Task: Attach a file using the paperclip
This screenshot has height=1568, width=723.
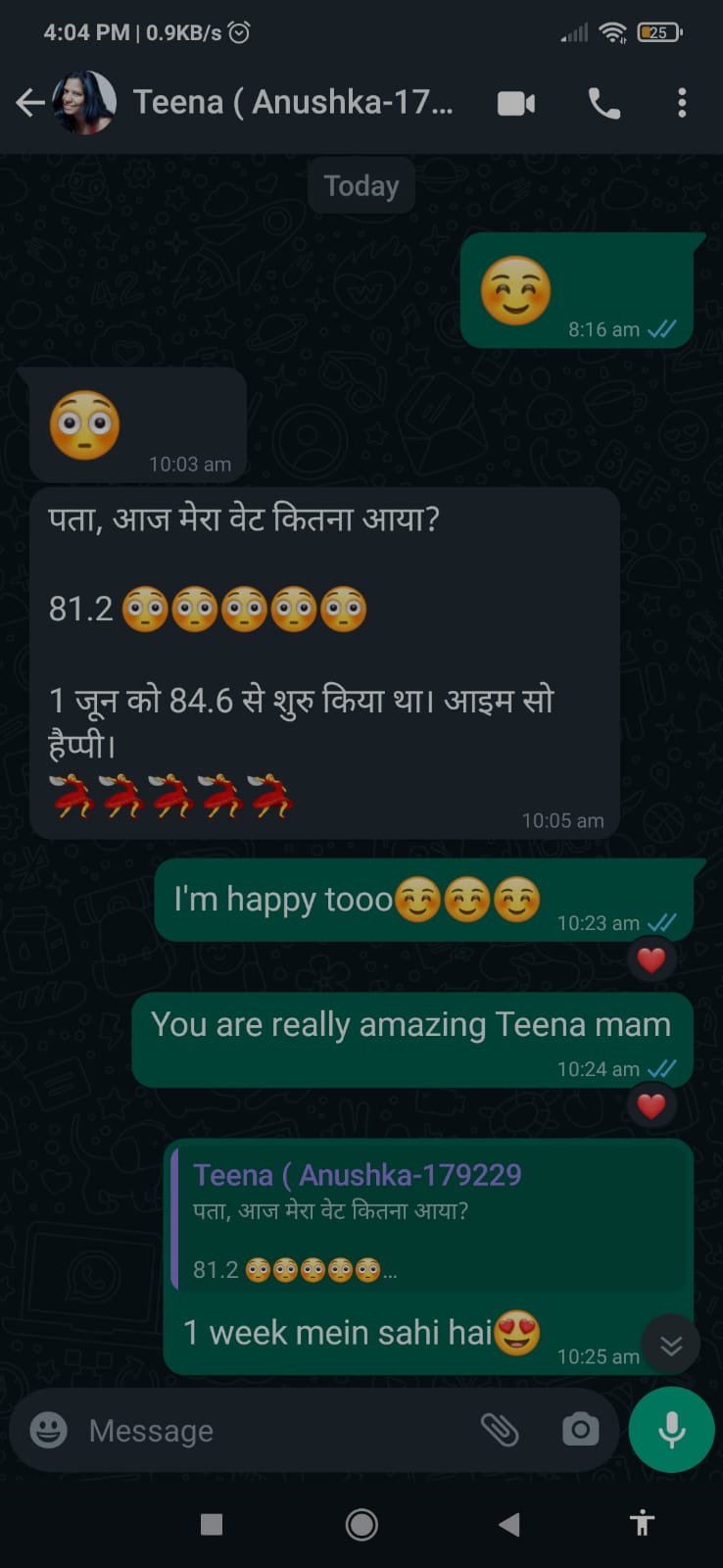Action: [x=499, y=1430]
